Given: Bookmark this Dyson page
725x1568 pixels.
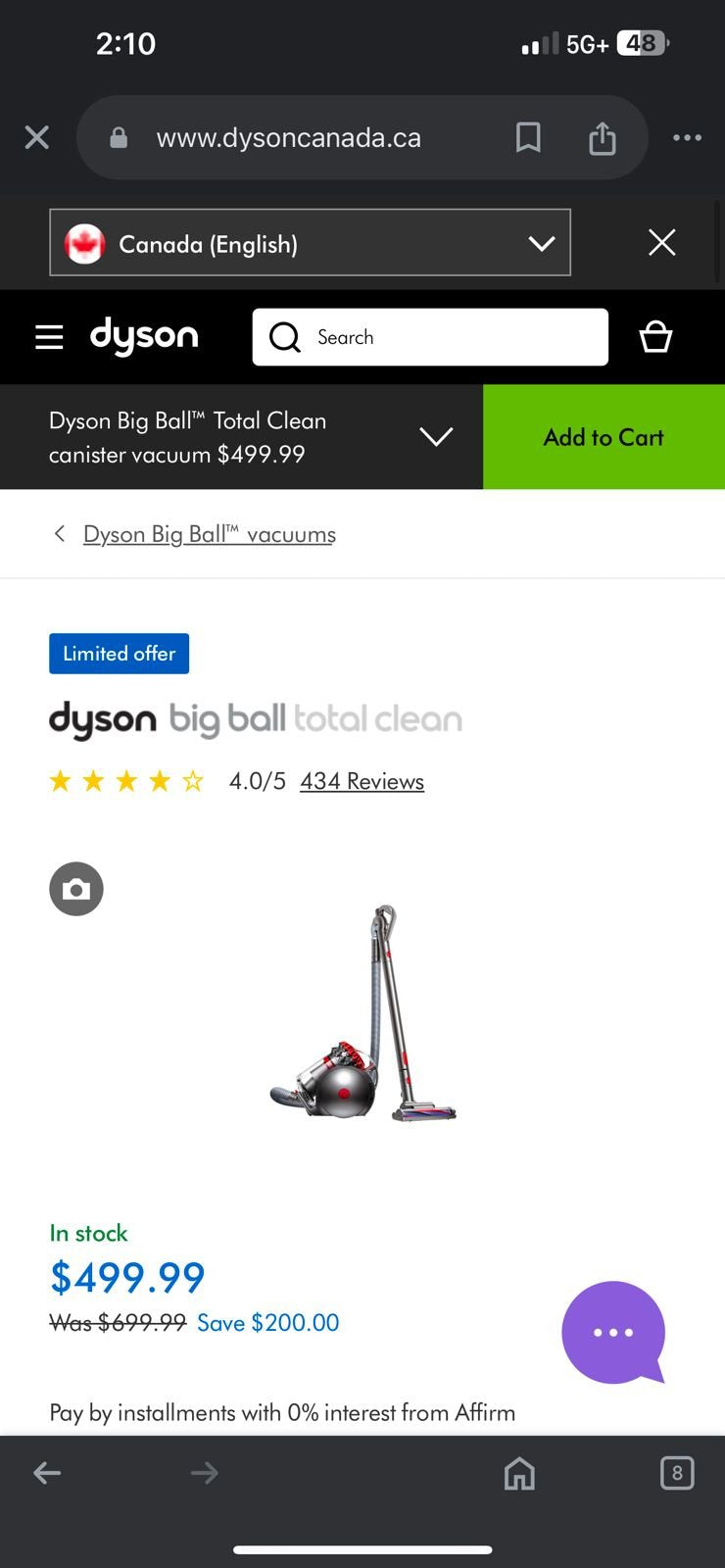Looking at the screenshot, I should point(528,137).
